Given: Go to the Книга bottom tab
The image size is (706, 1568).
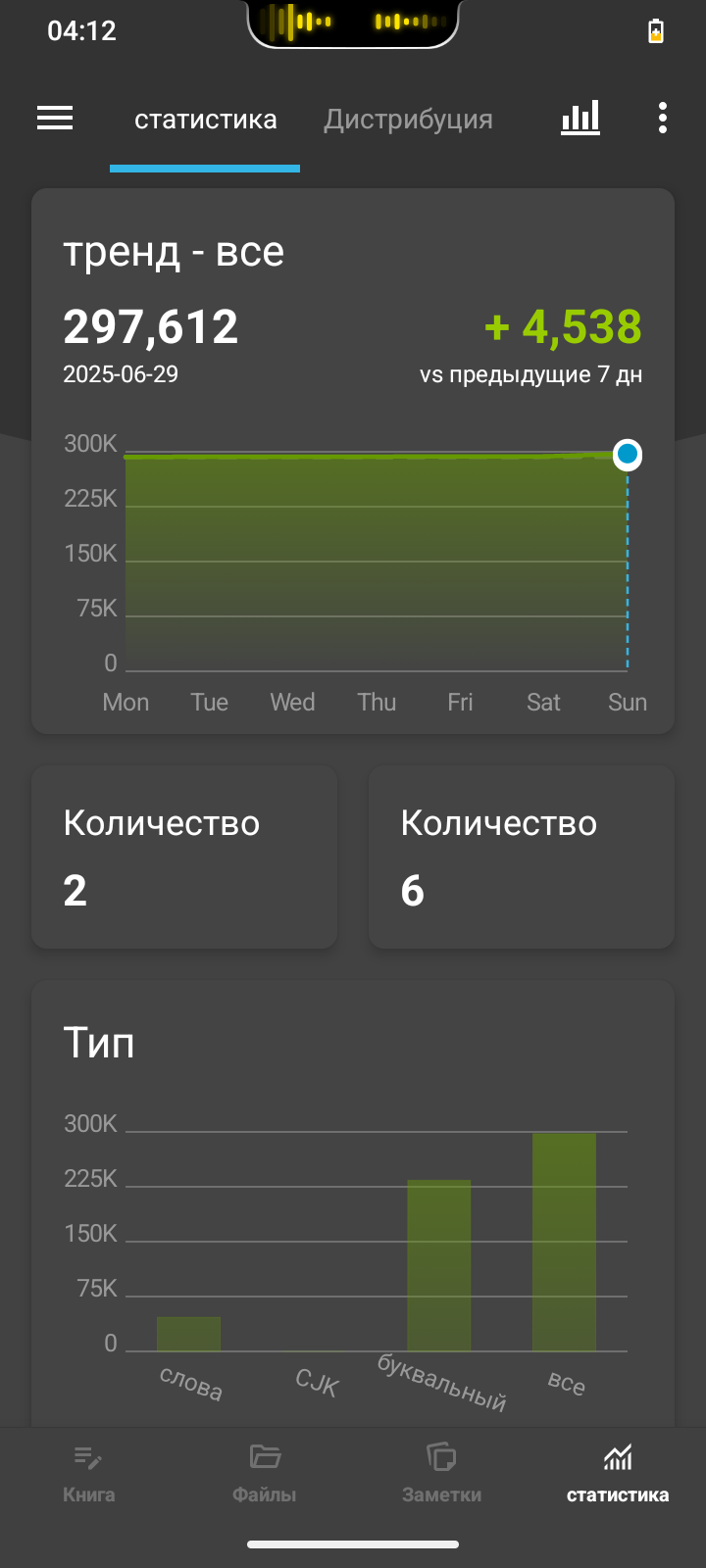Looking at the screenshot, I should tap(88, 1473).
